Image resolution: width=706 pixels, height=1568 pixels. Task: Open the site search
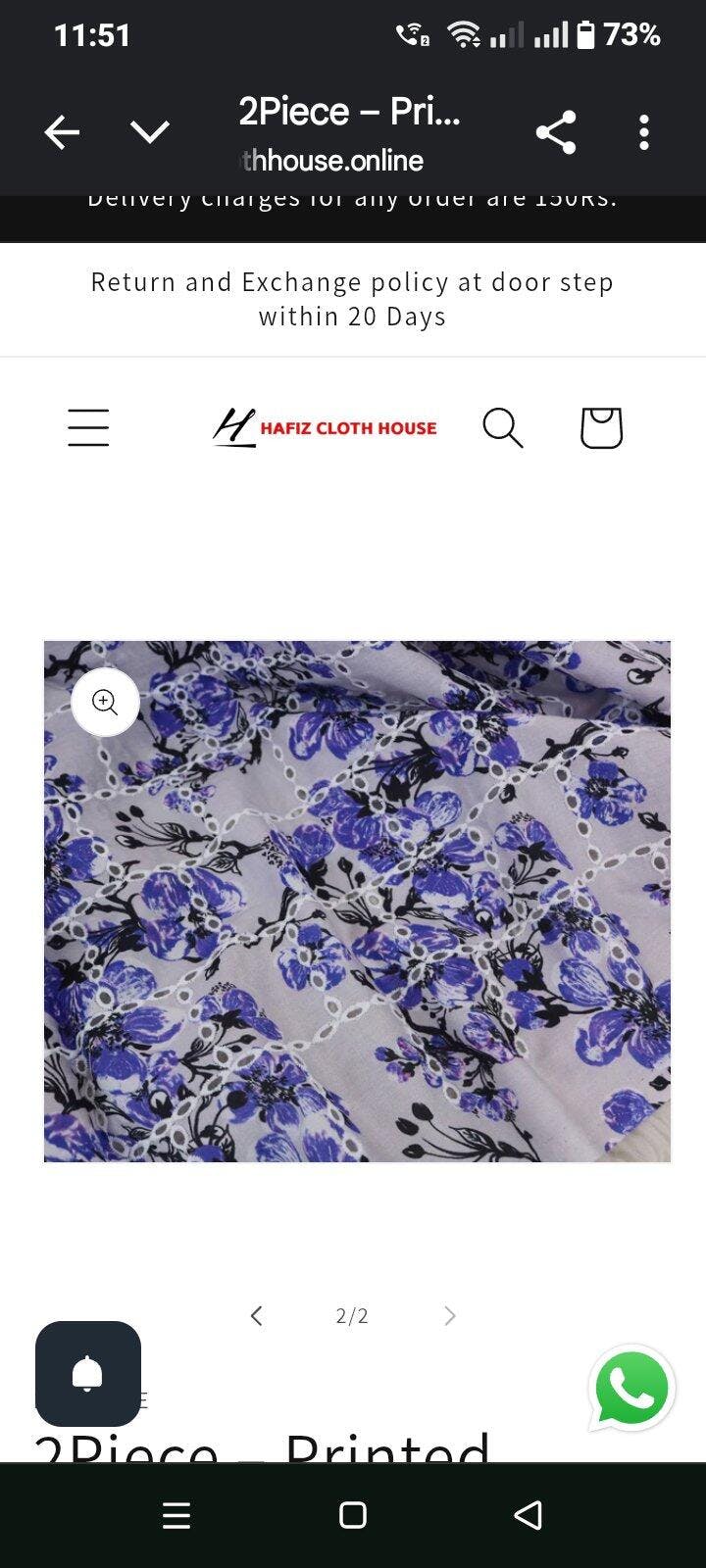[x=503, y=428]
